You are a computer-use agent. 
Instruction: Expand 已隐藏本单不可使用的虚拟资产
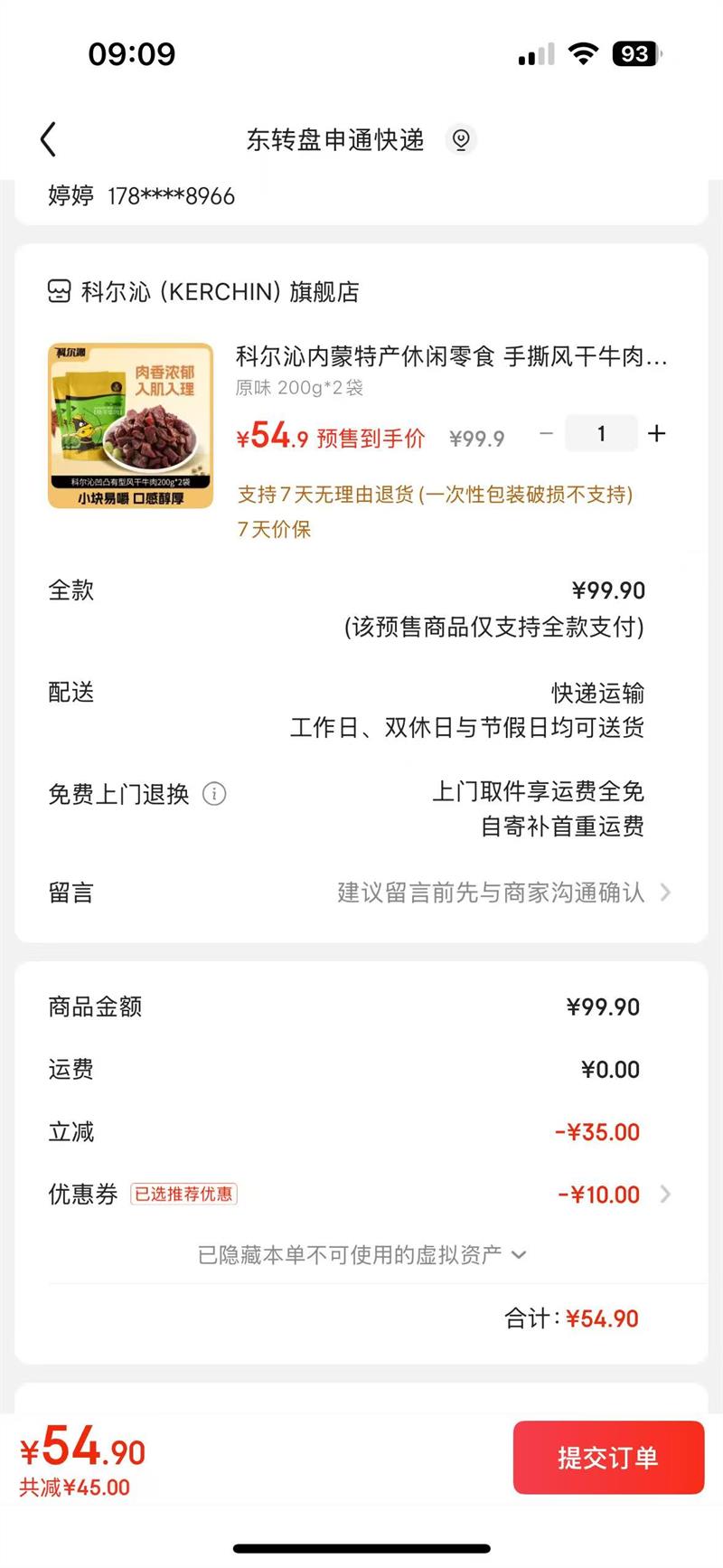[x=361, y=1255]
